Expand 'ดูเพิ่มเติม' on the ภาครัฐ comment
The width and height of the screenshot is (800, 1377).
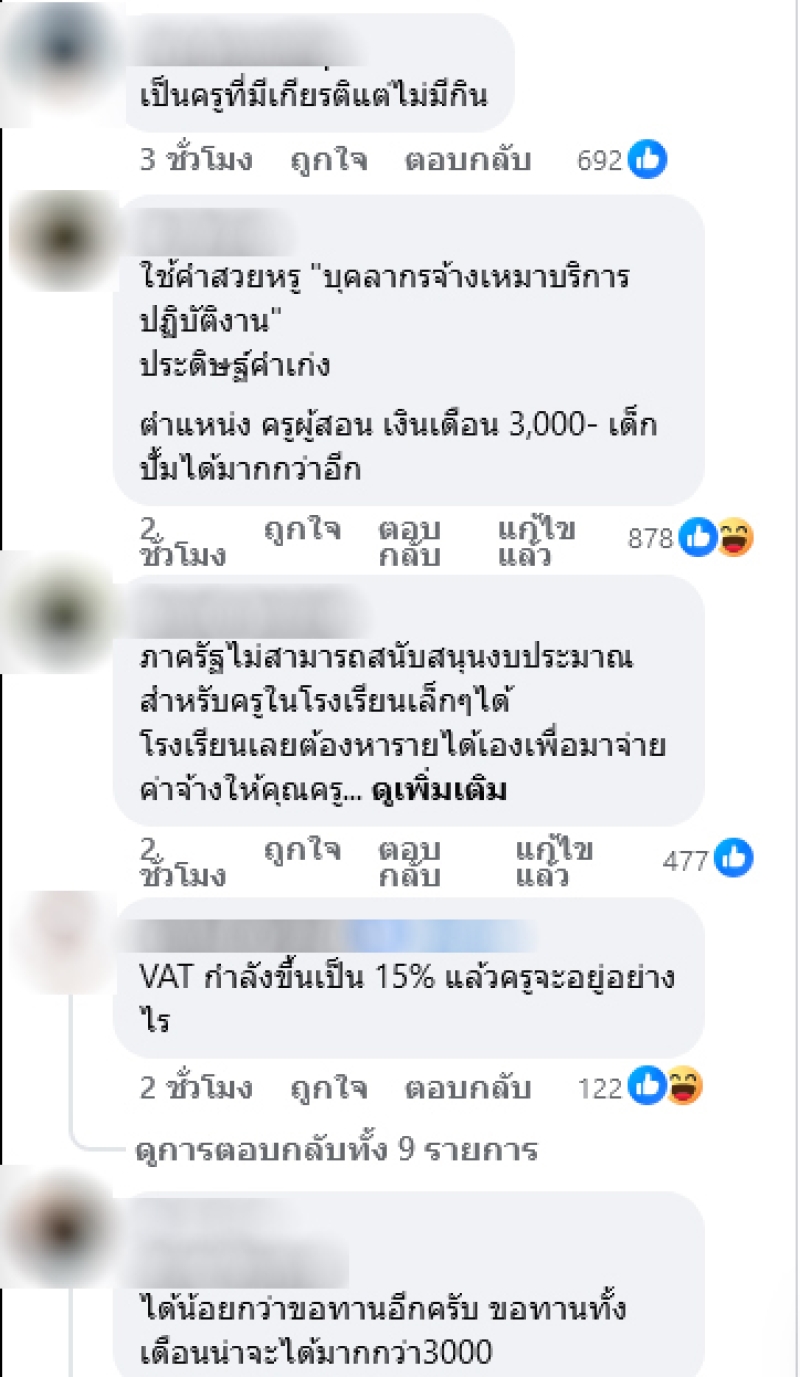point(439,790)
